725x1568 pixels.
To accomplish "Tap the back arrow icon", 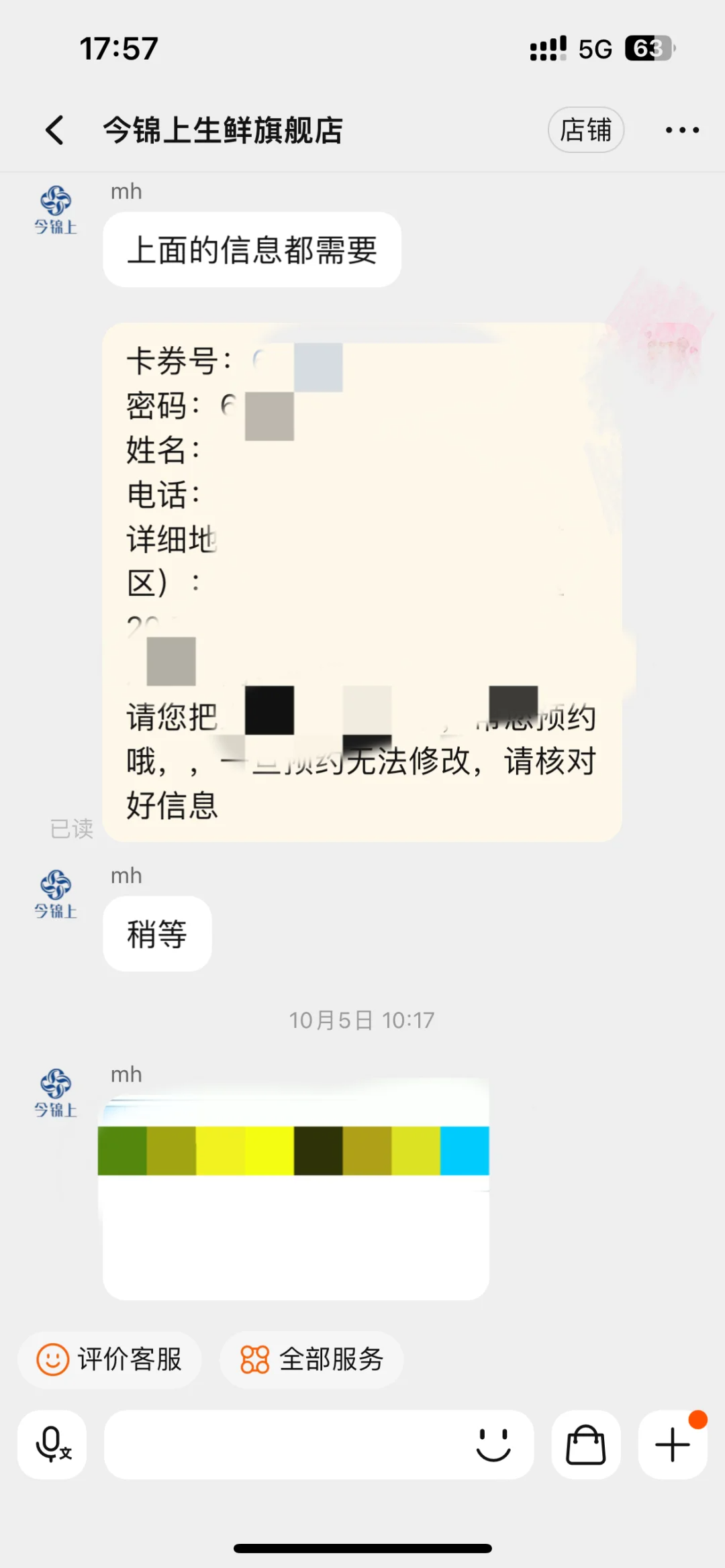I will click(54, 129).
